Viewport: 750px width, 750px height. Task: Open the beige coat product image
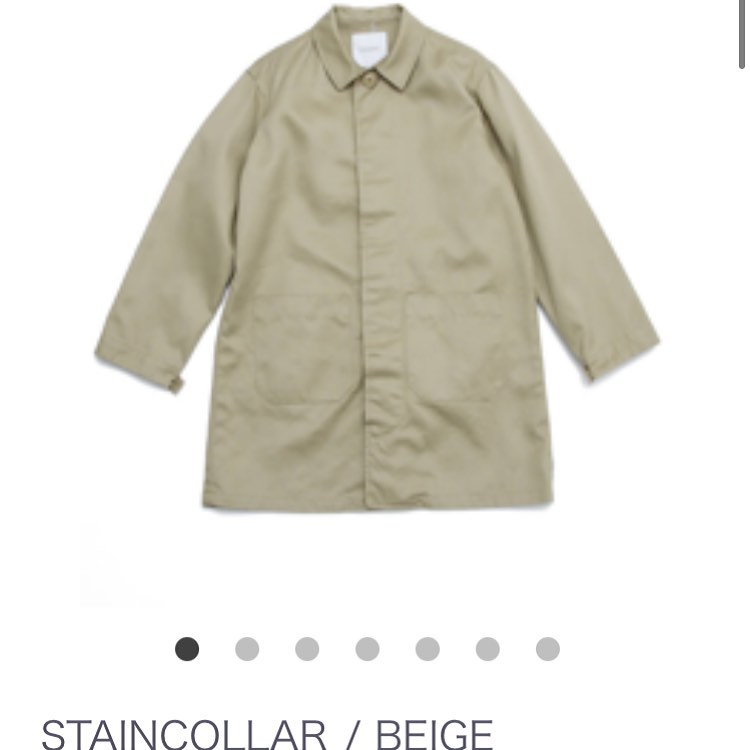[375, 260]
